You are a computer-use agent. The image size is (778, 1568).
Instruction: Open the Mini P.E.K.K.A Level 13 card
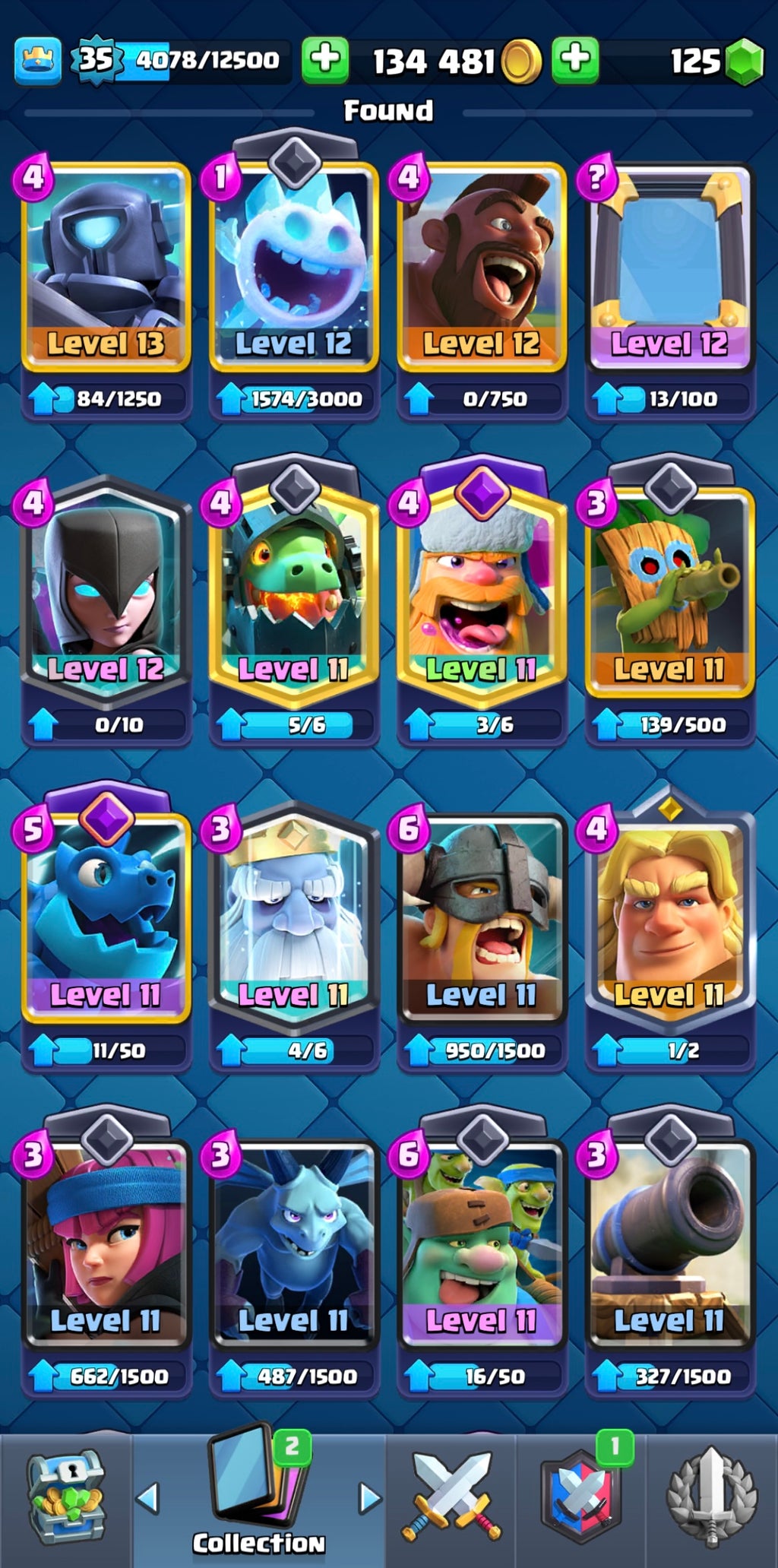[106, 266]
